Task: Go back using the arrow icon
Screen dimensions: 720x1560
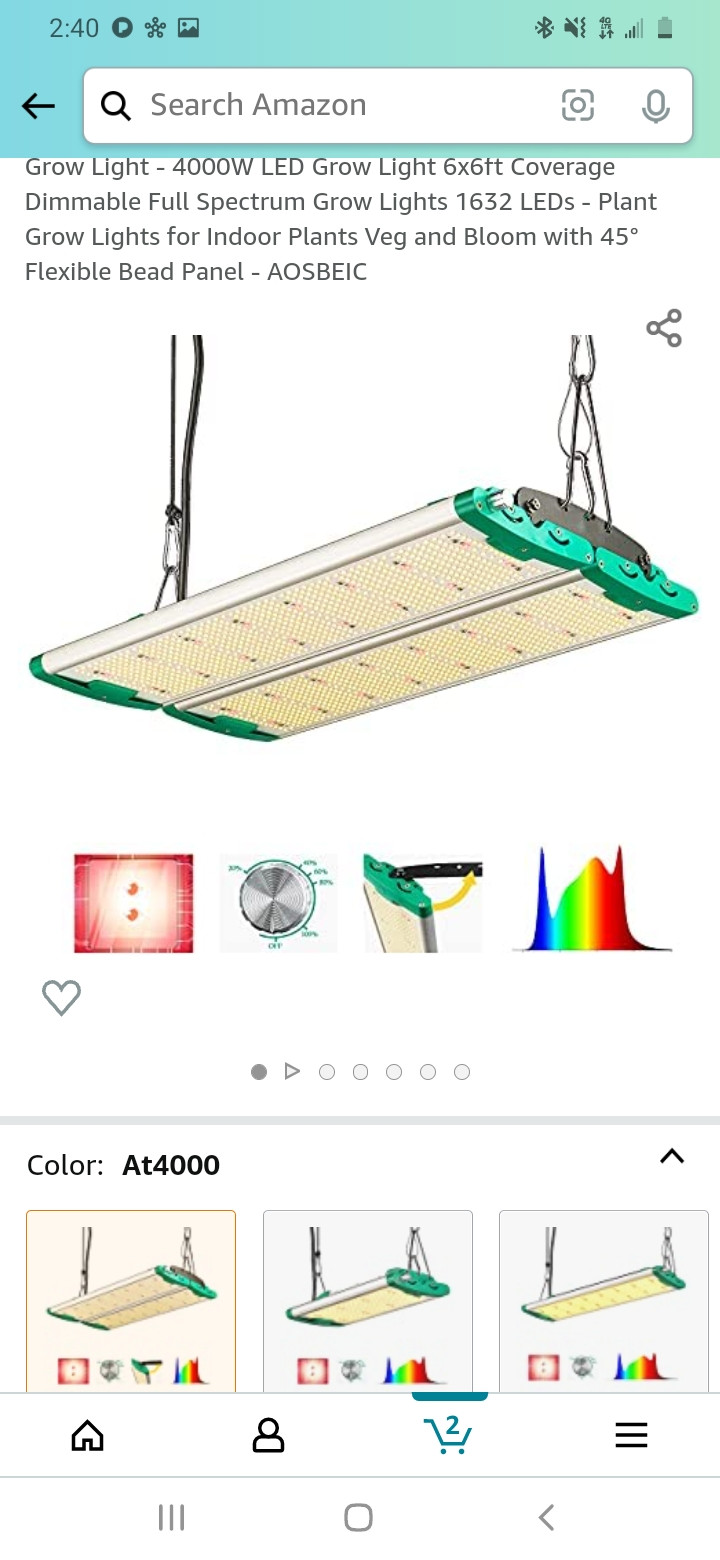Action: [x=38, y=106]
